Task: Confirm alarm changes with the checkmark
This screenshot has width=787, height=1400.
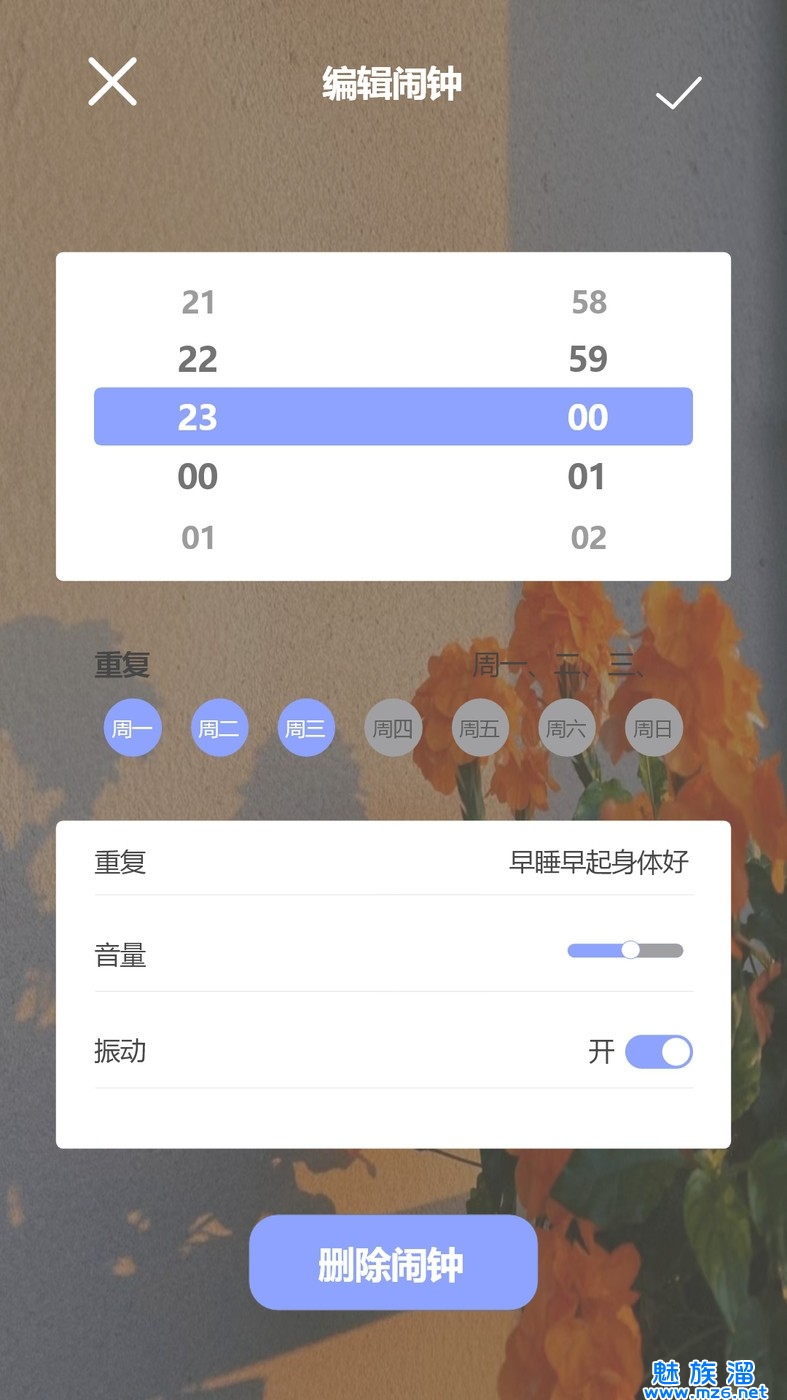Action: pyautogui.click(x=678, y=93)
